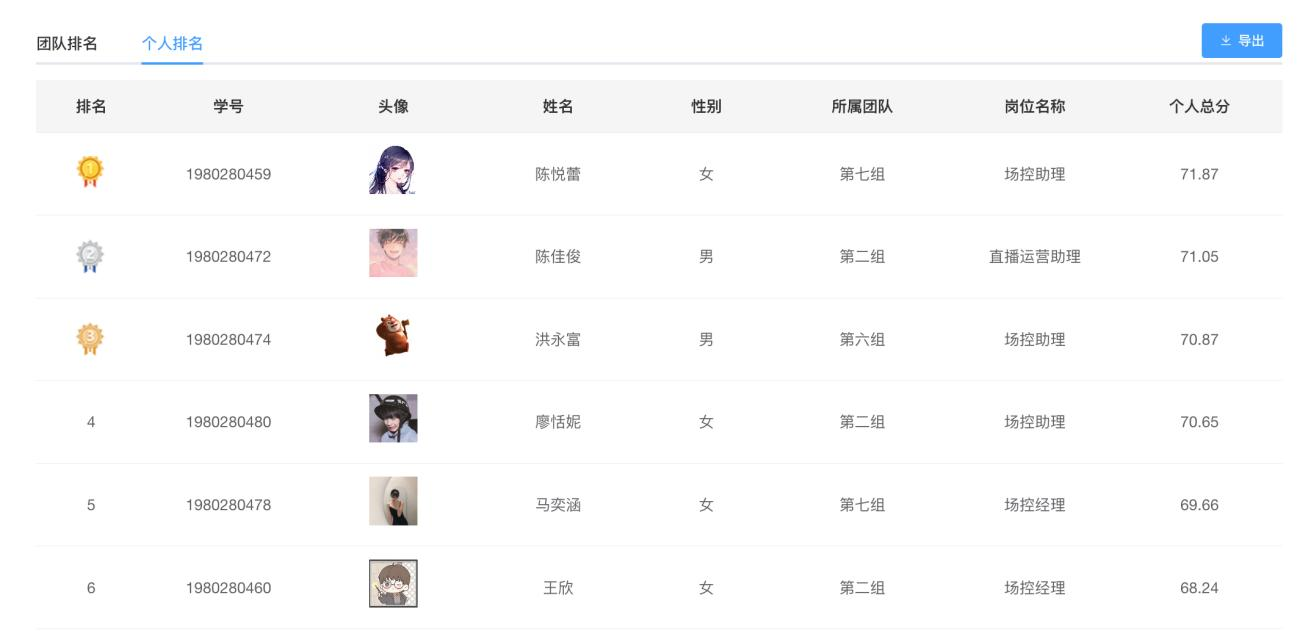The height and width of the screenshot is (631, 1311).
Task: Switch to the 团队排名 tab
Action: pyautogui.click(x=67, y=43)
